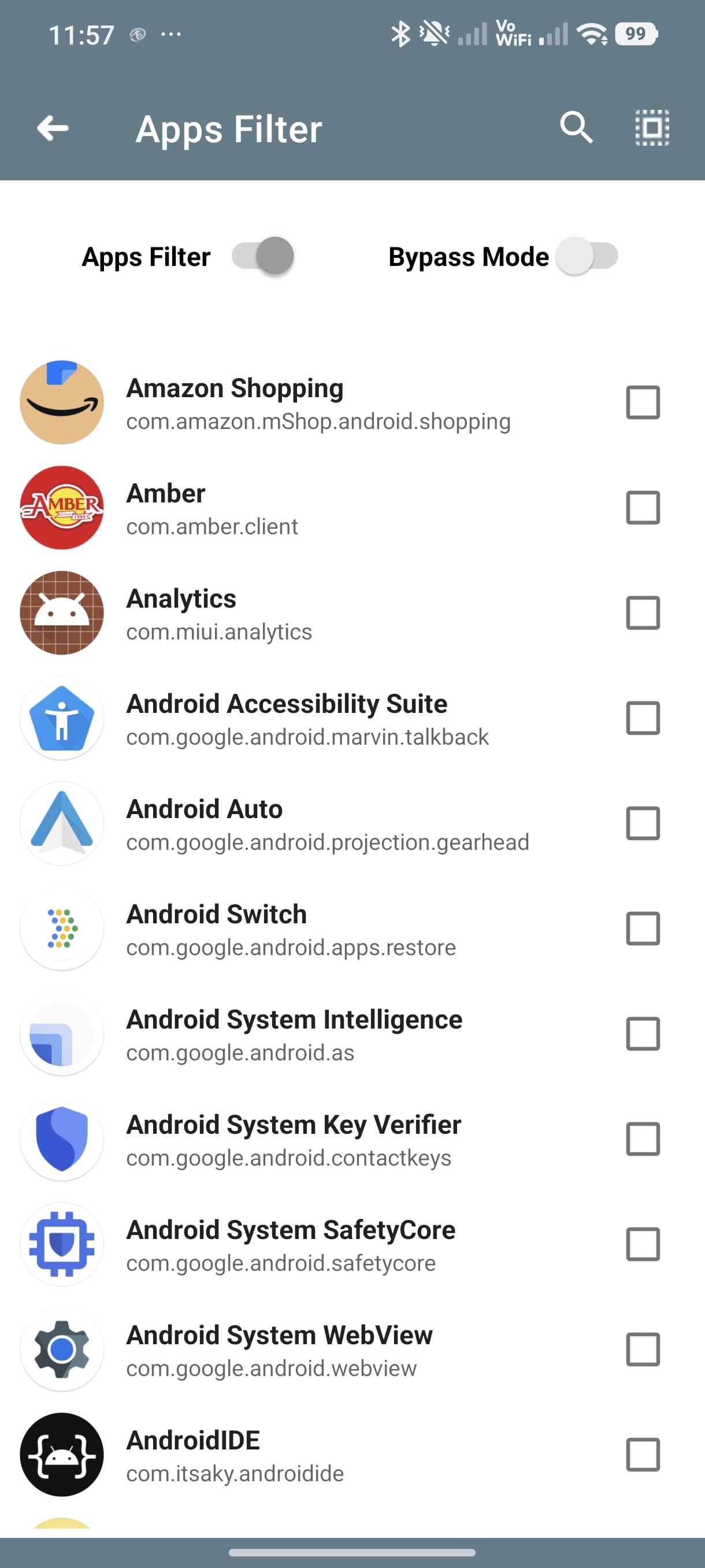Tap the Amazon Shopping app icon
Image resolution: width=705 pixels, height=1568 pixels.
click(61, 402)
